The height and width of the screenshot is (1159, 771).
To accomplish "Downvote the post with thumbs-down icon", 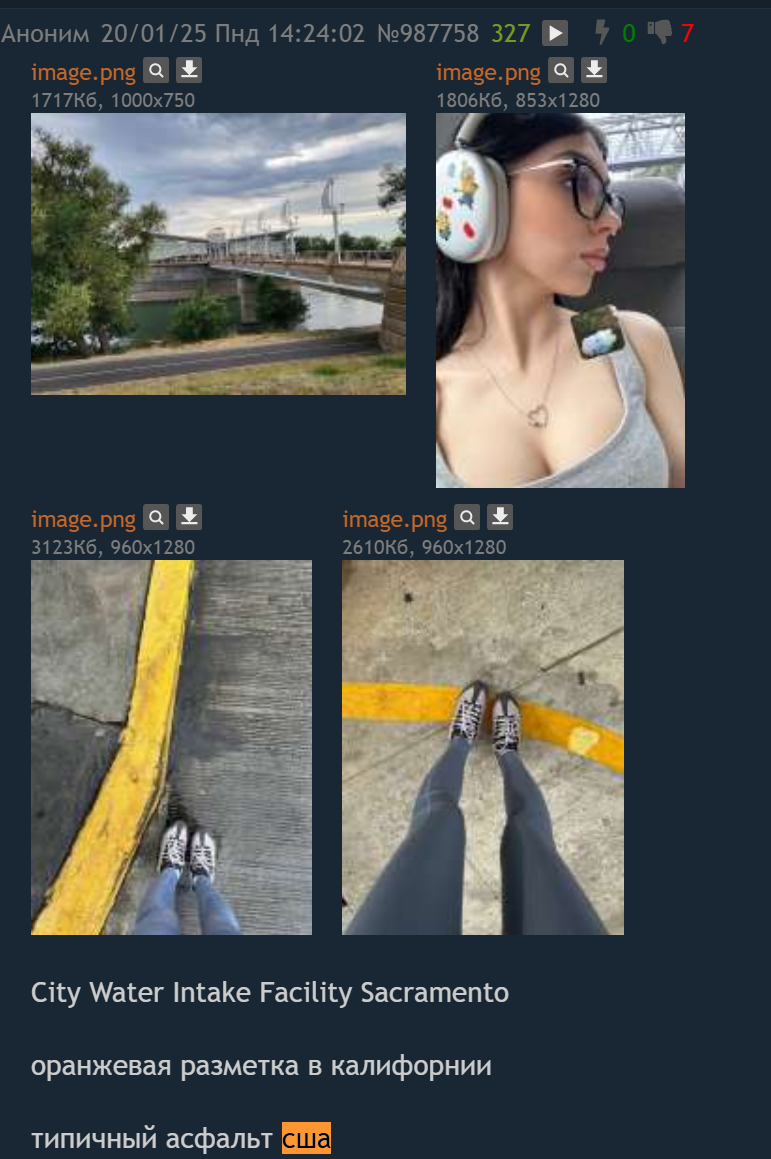I will pos(659,33).
